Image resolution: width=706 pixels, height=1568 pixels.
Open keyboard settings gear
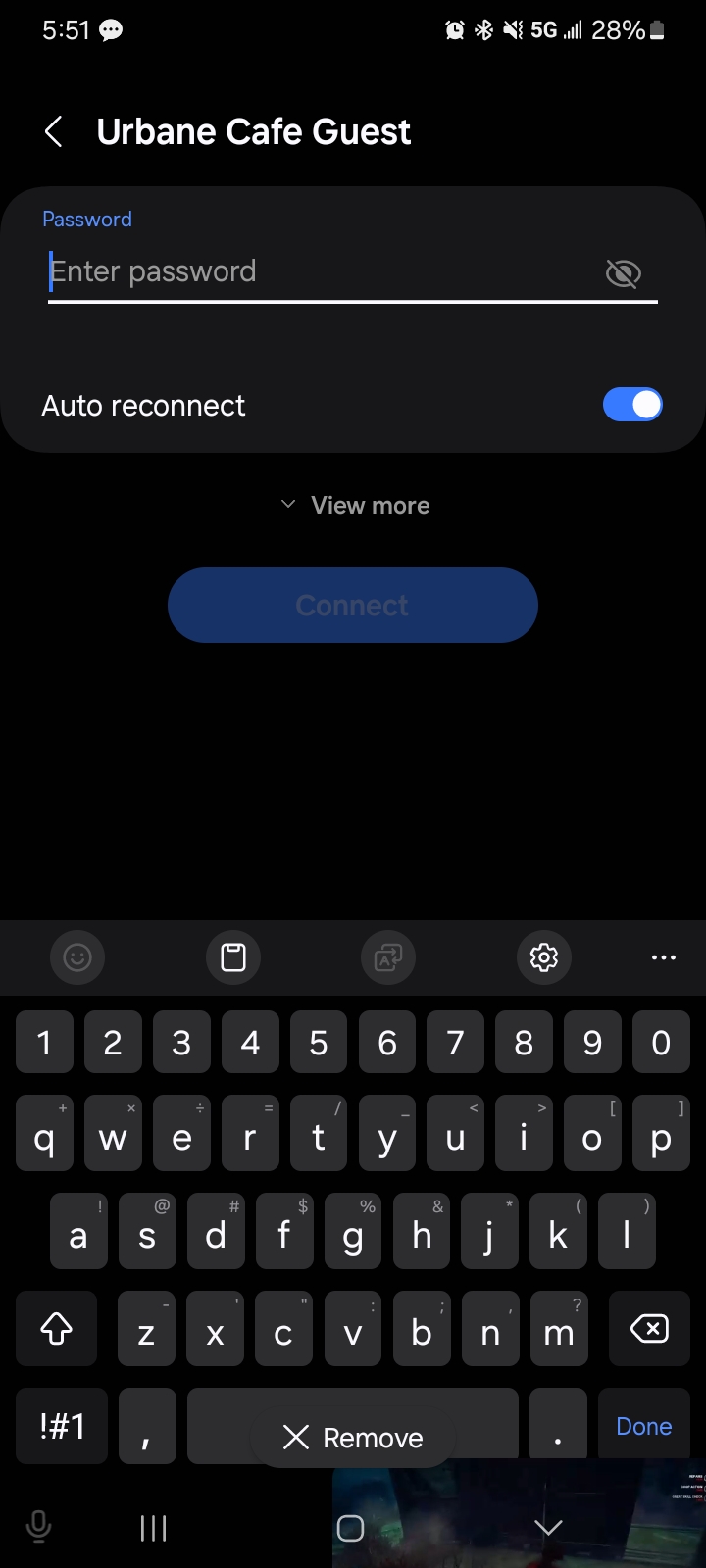[544, 957]
